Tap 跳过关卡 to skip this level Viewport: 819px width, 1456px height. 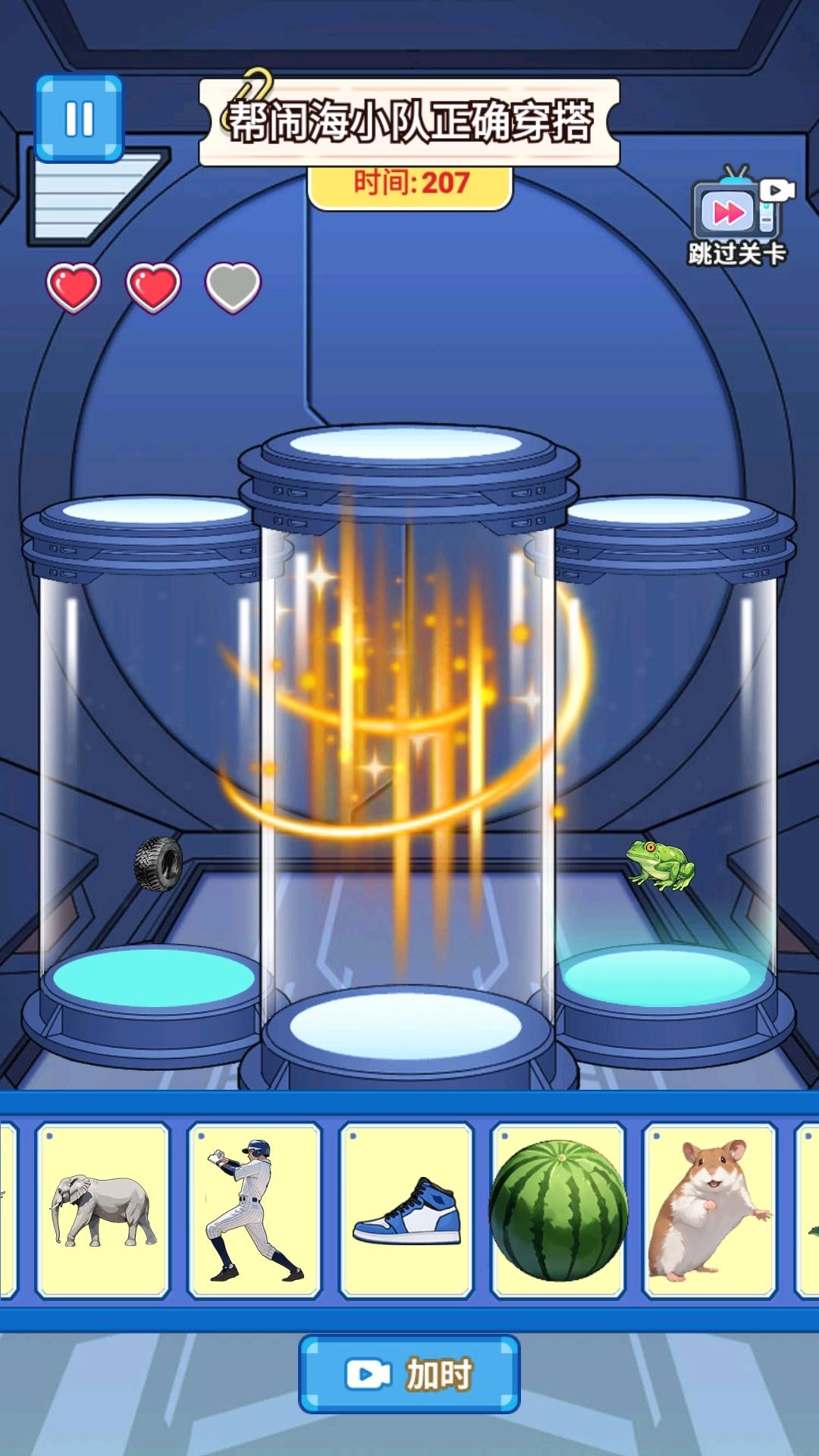(x=737, y=218)
